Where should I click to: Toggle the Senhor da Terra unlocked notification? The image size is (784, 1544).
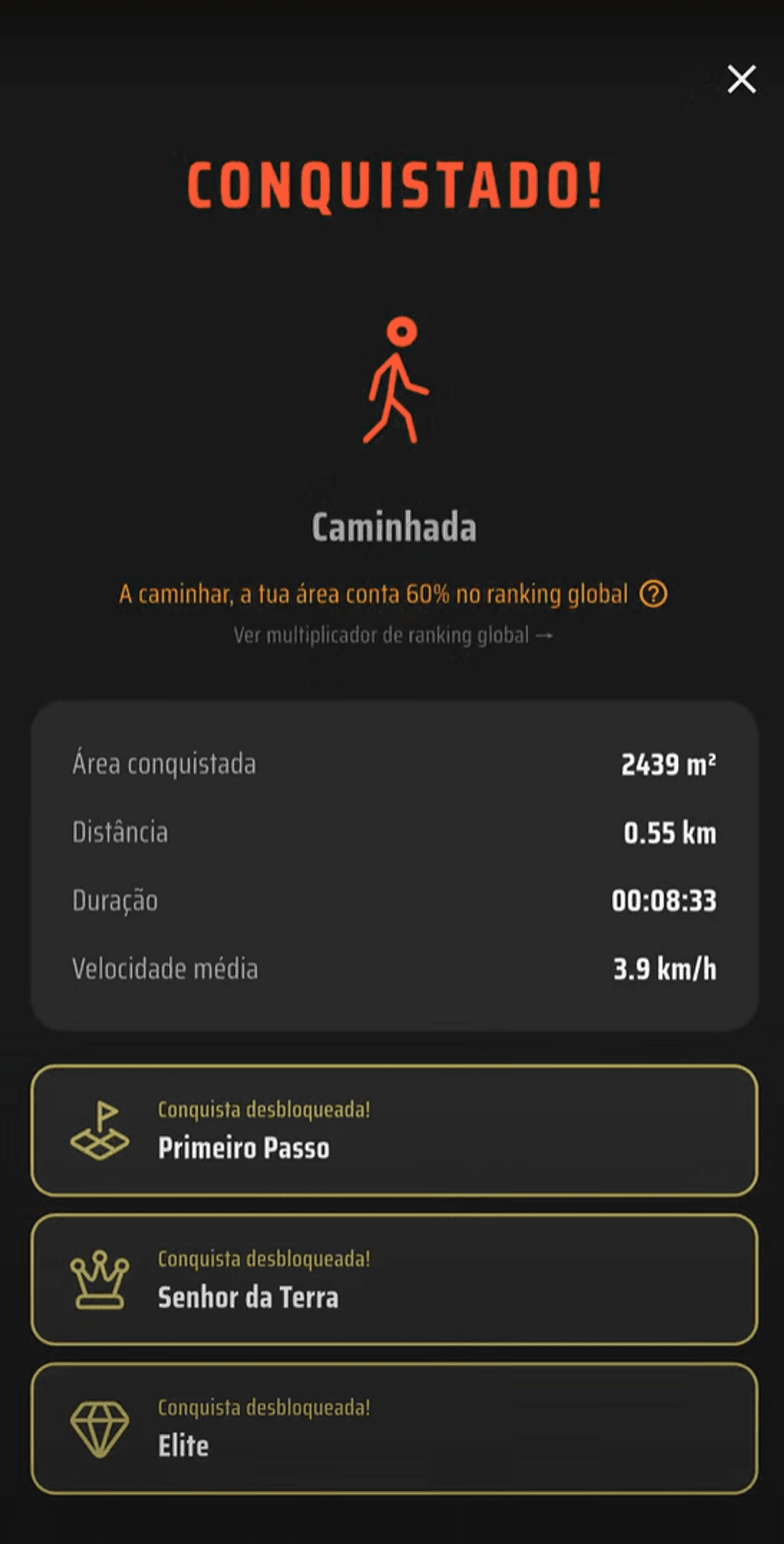point(262,1259)
